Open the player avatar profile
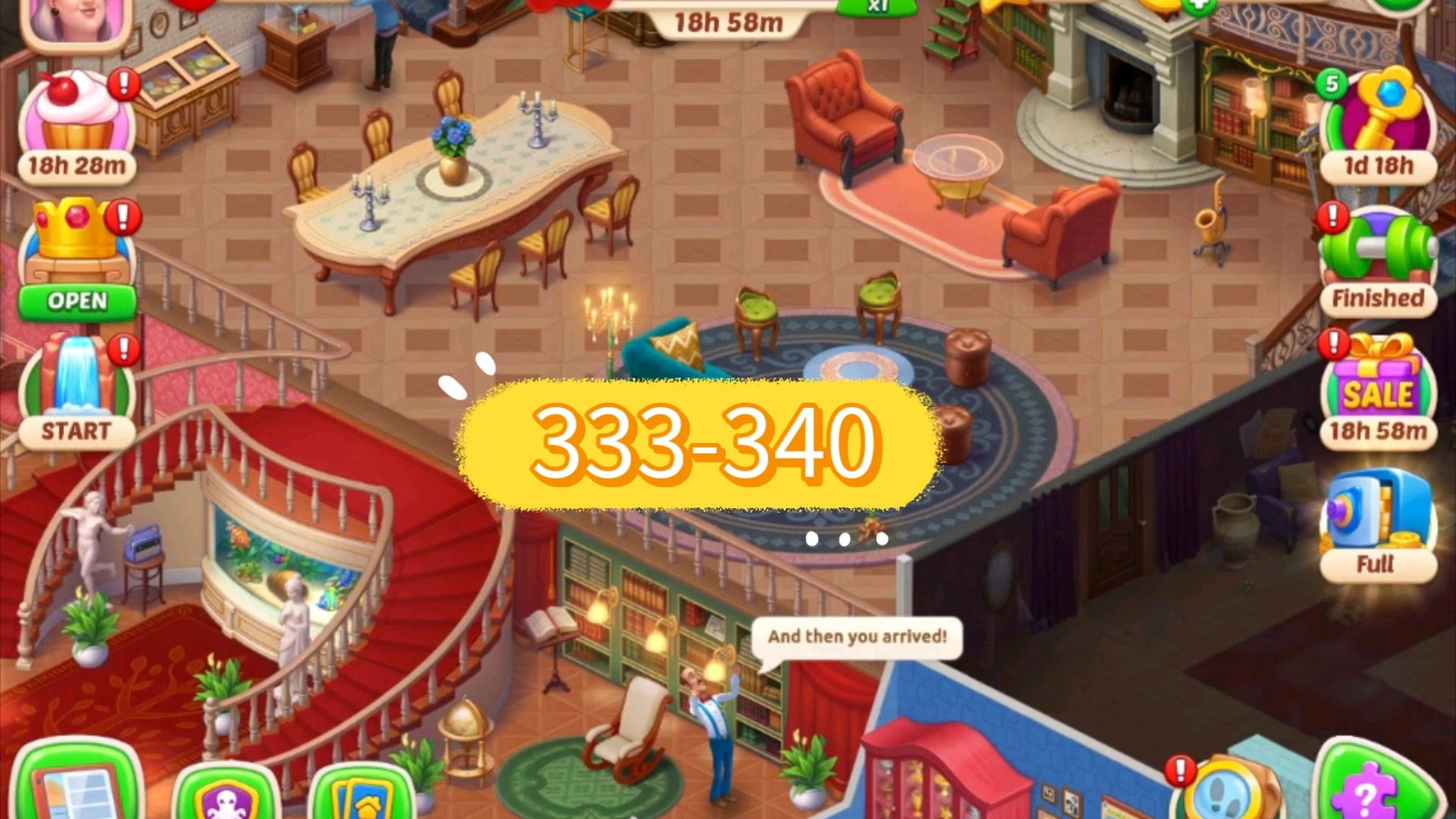1456x819 pixels. [x=76, y=21]
